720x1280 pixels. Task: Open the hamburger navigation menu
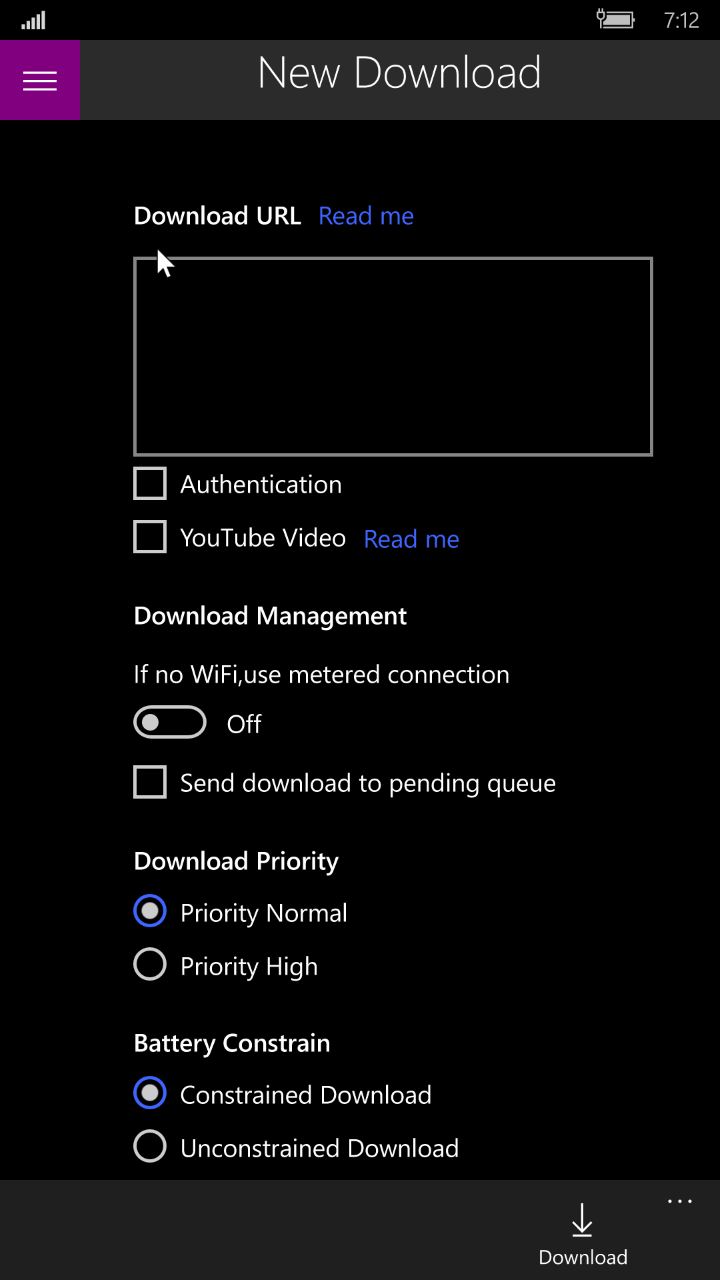(x=40, y=81)
